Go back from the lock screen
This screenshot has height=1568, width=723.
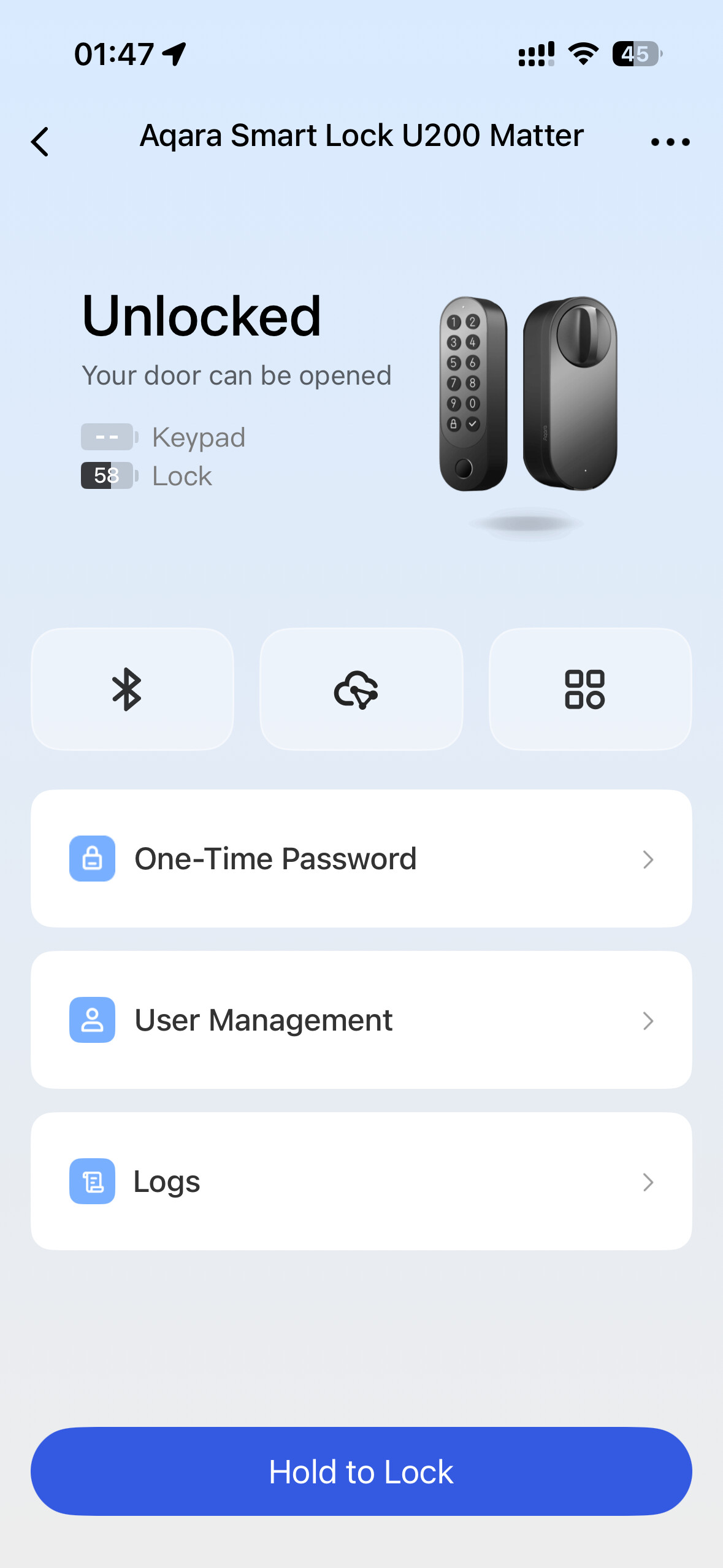[x=40, y=142]
